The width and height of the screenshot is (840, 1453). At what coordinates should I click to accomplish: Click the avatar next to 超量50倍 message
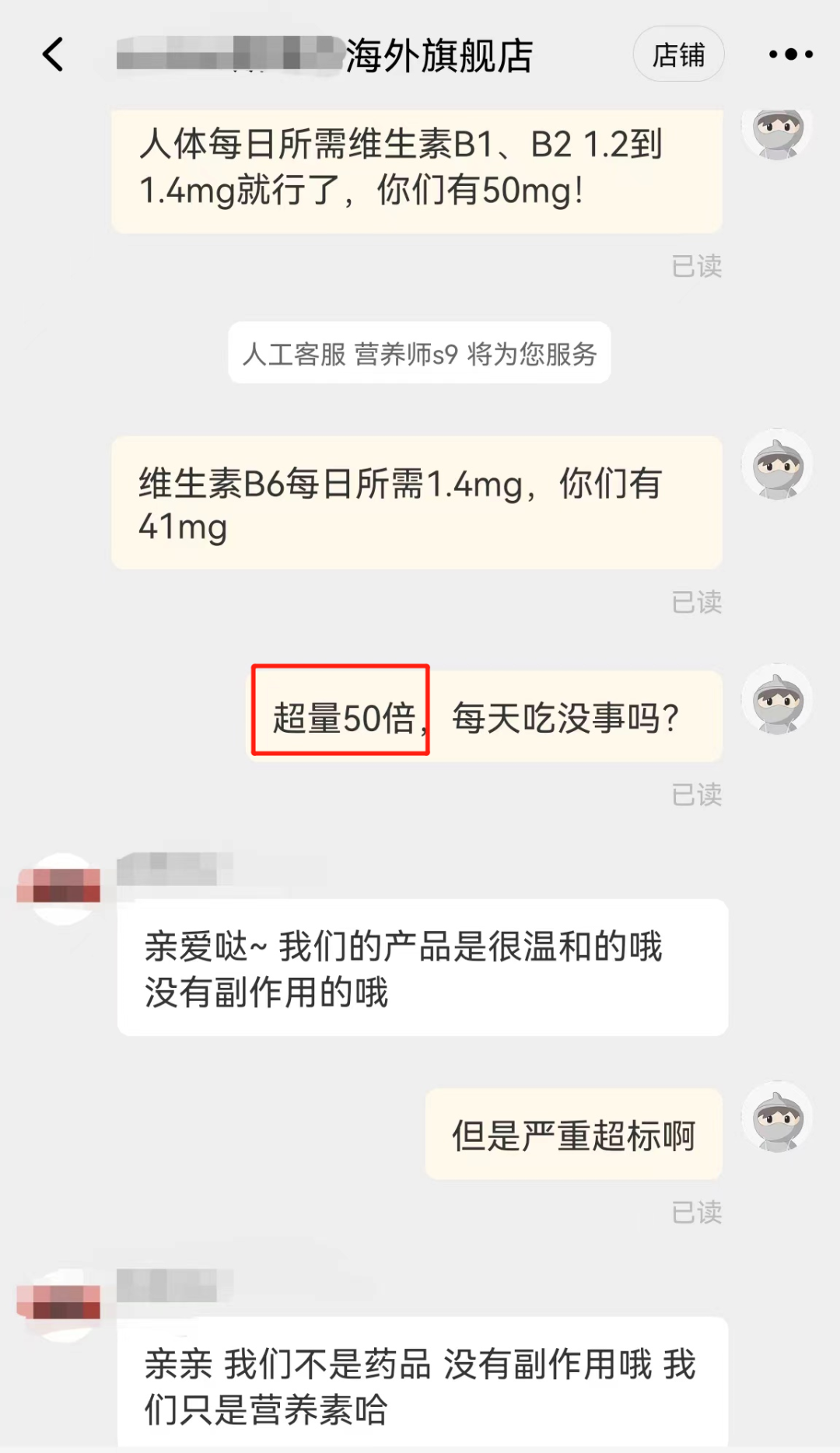coord(776,698)
